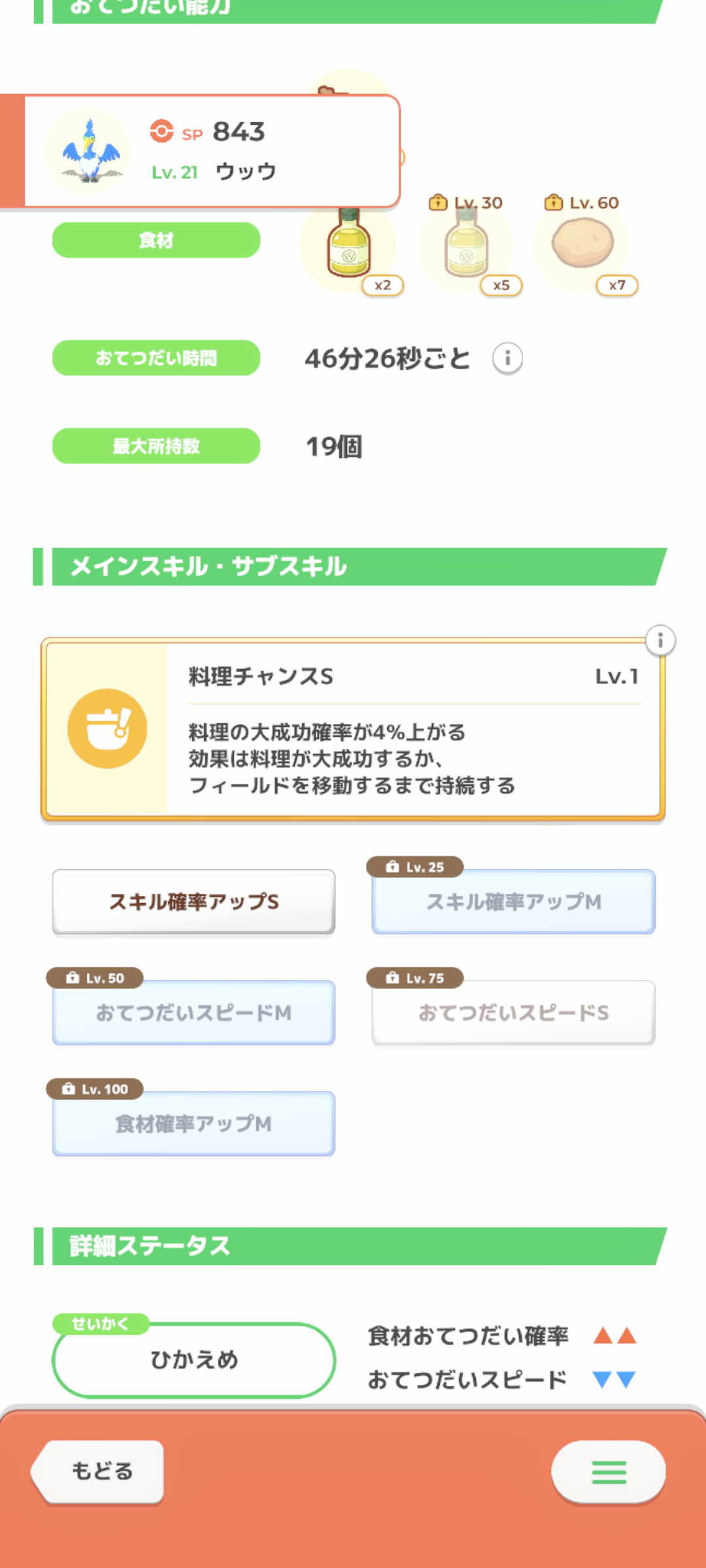The width and height of the screenshot is (706, 1568).
Task: Open the hamburger menu button
Action: [x=609, y=1472]
